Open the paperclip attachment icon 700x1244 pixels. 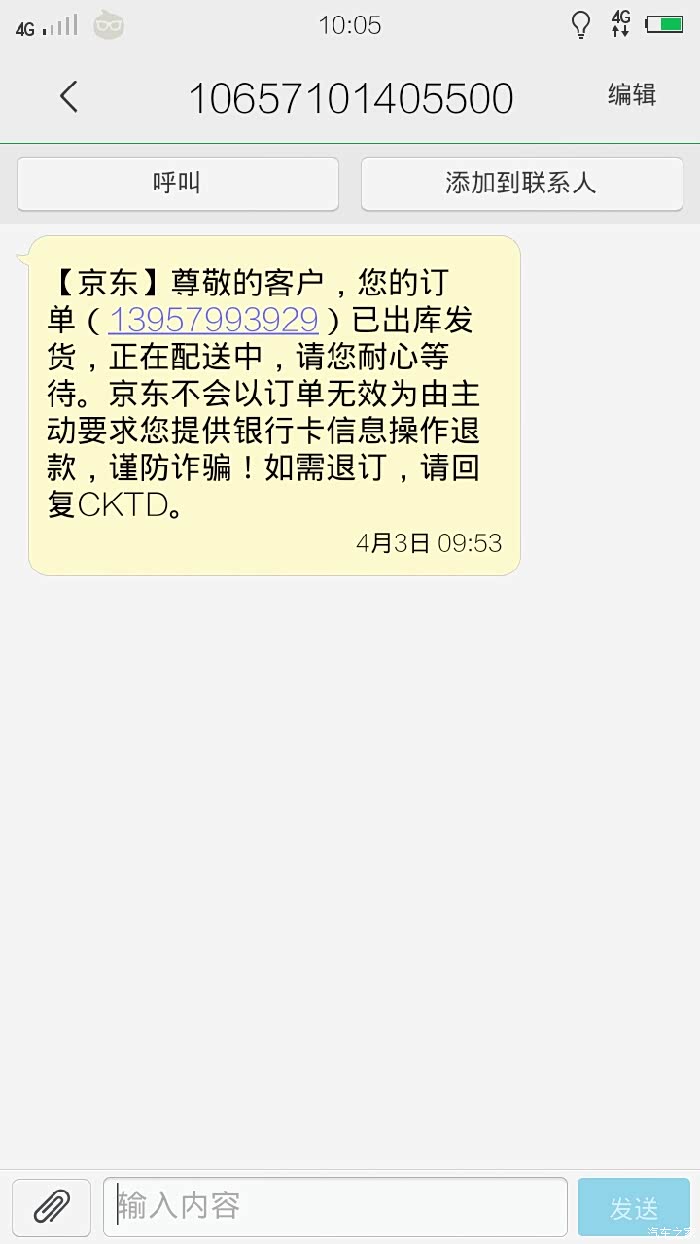[52, 1207]
